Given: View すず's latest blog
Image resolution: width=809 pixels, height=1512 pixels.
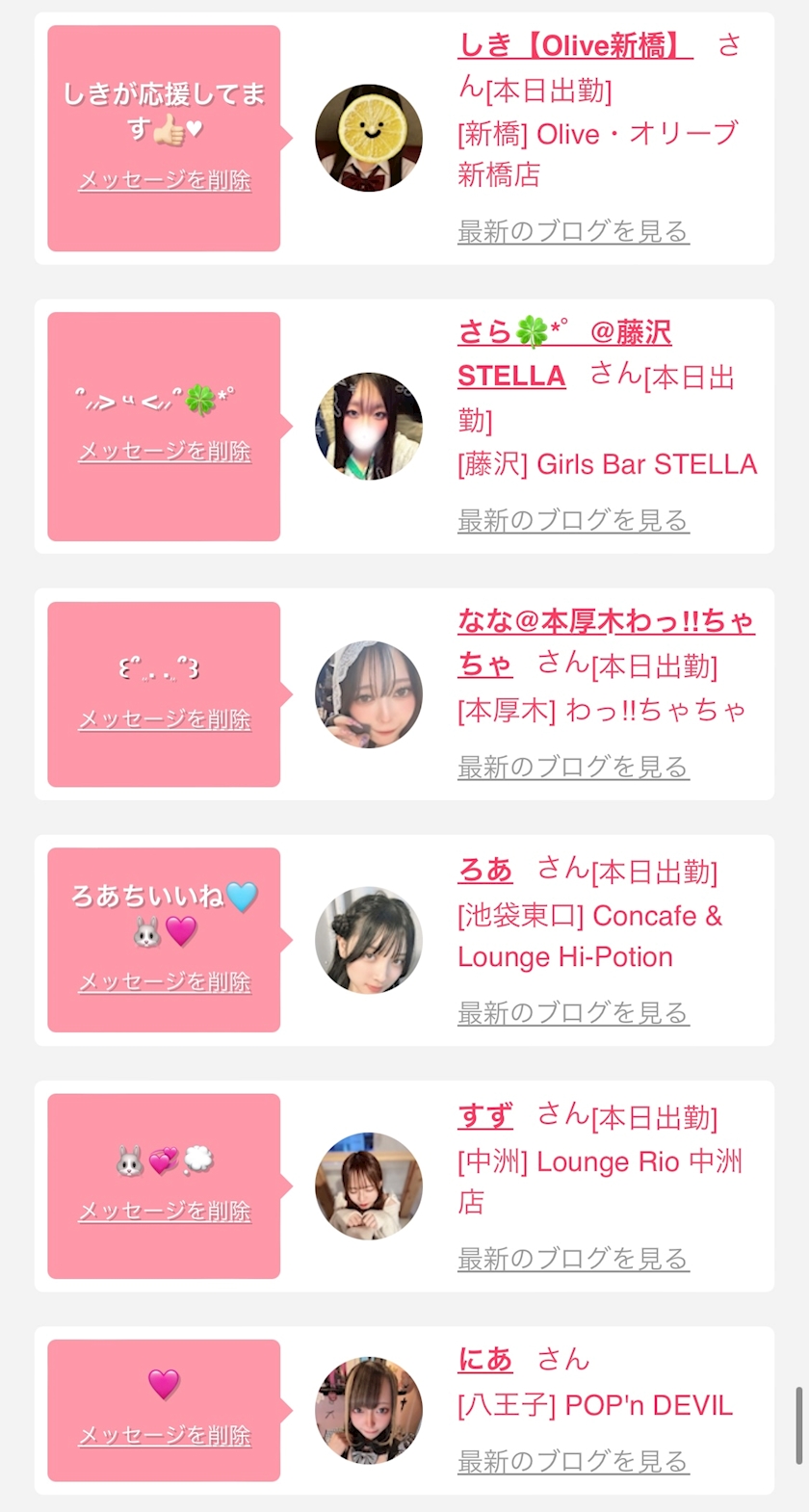Looking at the screenshot, I should 573,1258.
